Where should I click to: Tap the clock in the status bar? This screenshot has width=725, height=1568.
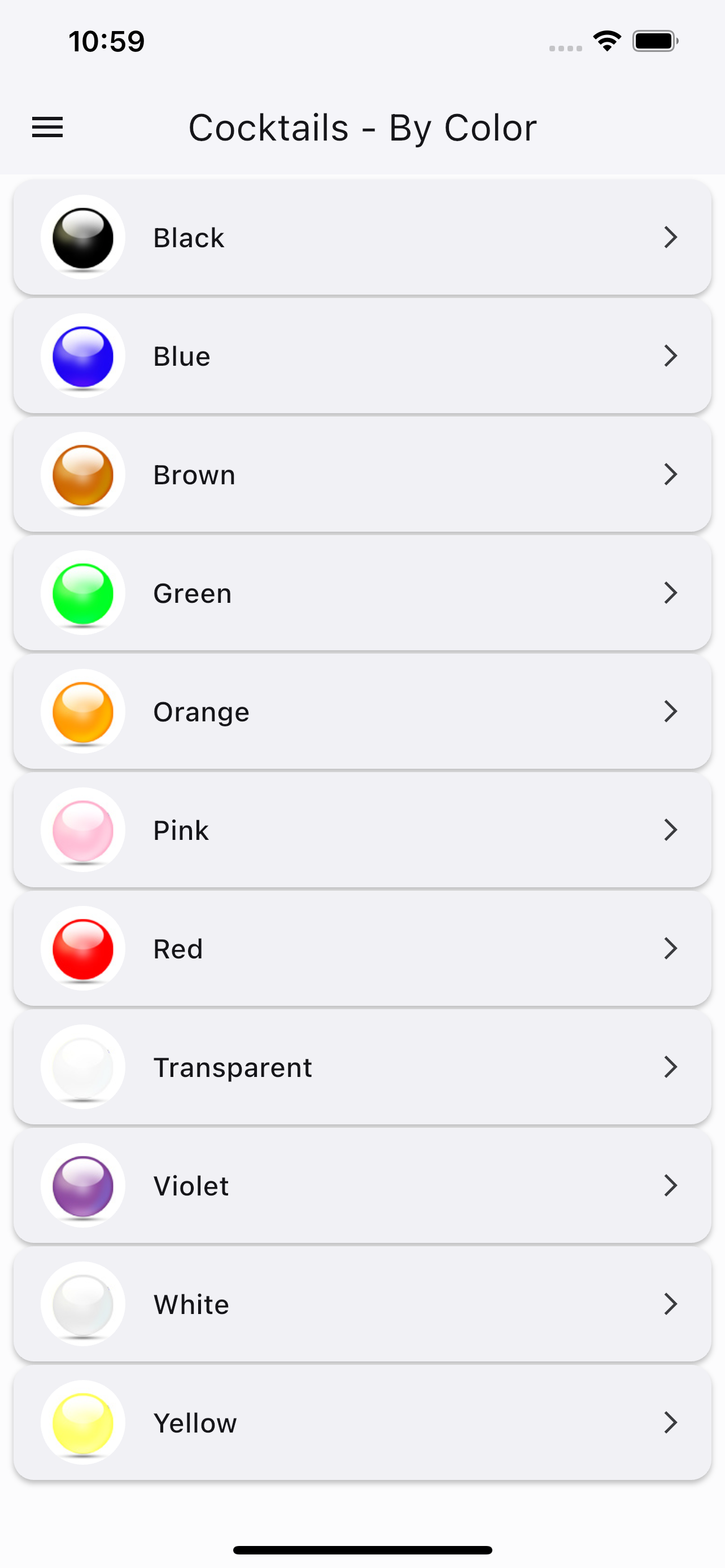107,41
